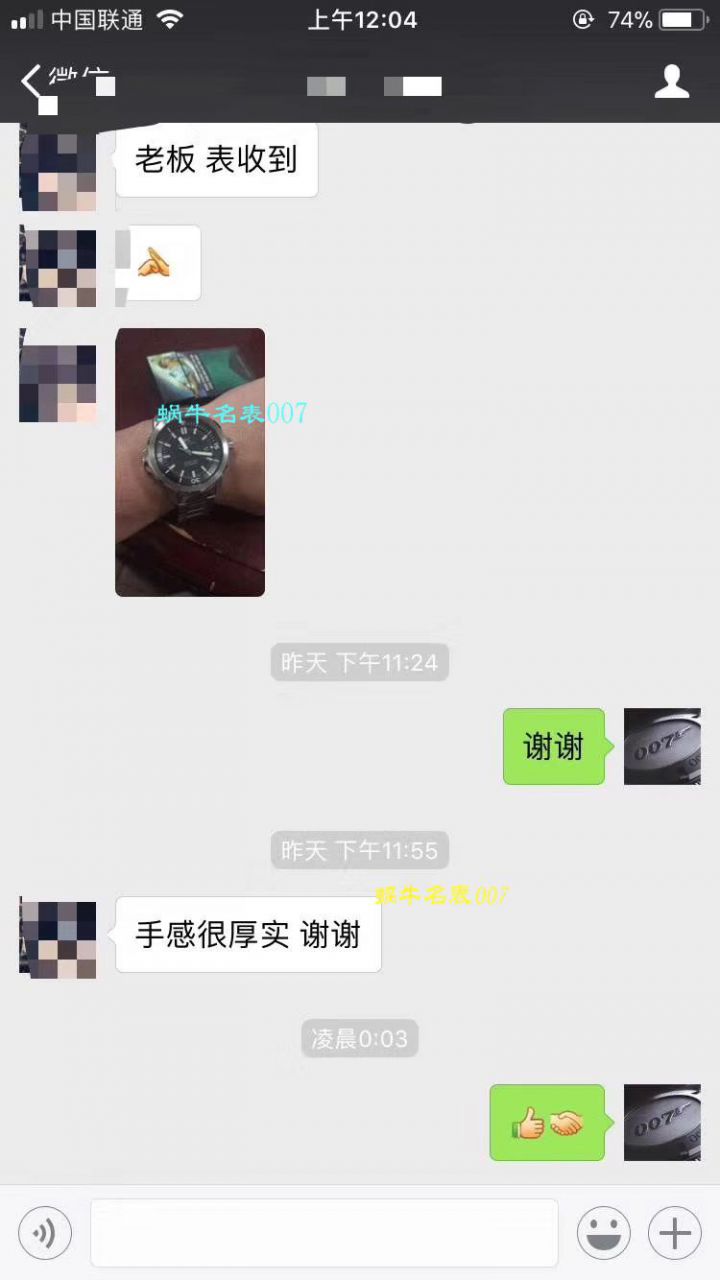Open the wristwatch photo message
Screen dimensions: 720x1280
click(190, 462)
